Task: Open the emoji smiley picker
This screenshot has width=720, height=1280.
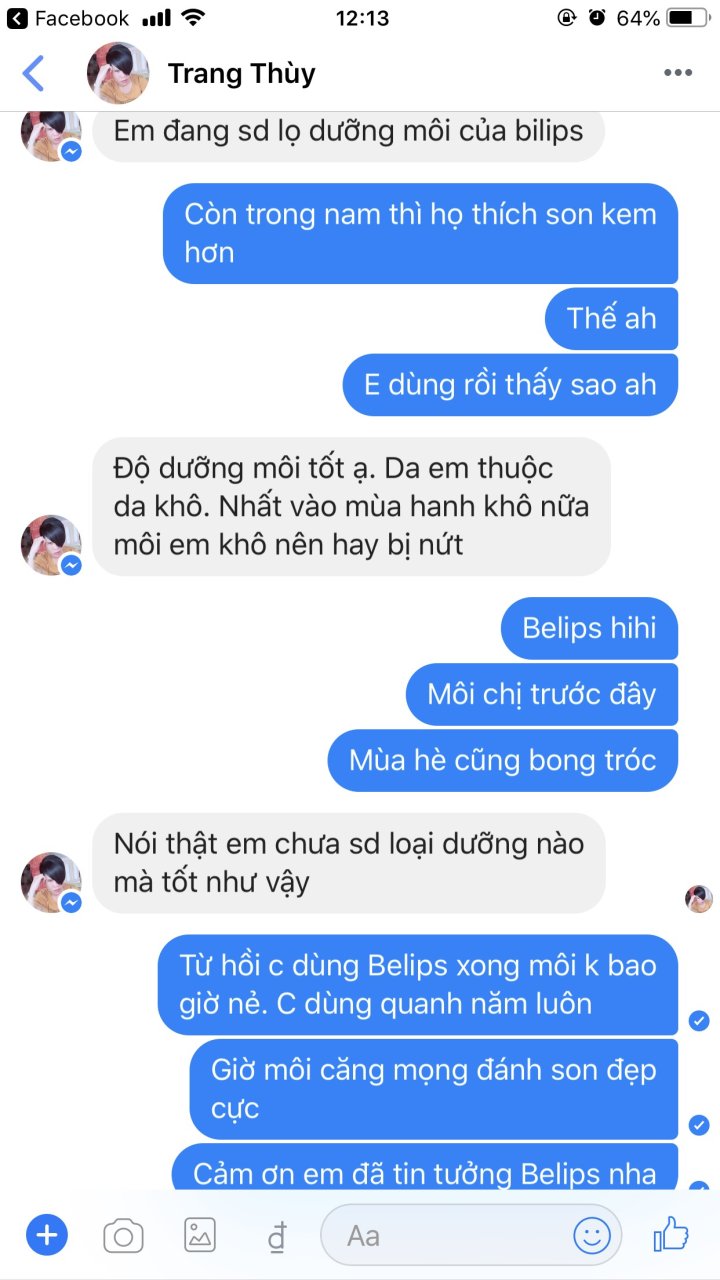Action: (592, 1236)
